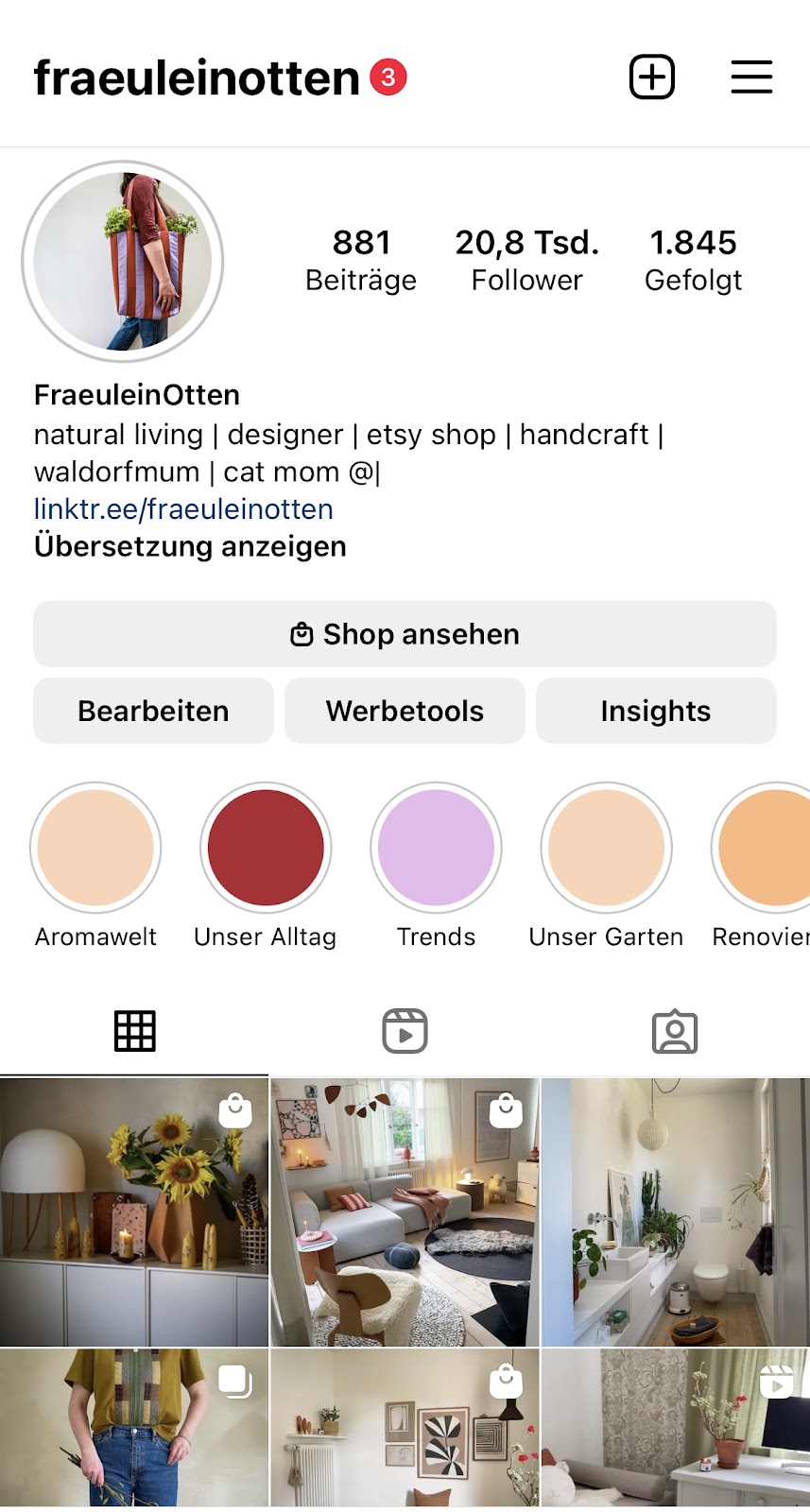Show translation via Übersetzung anzeigen

pos(190,546)
